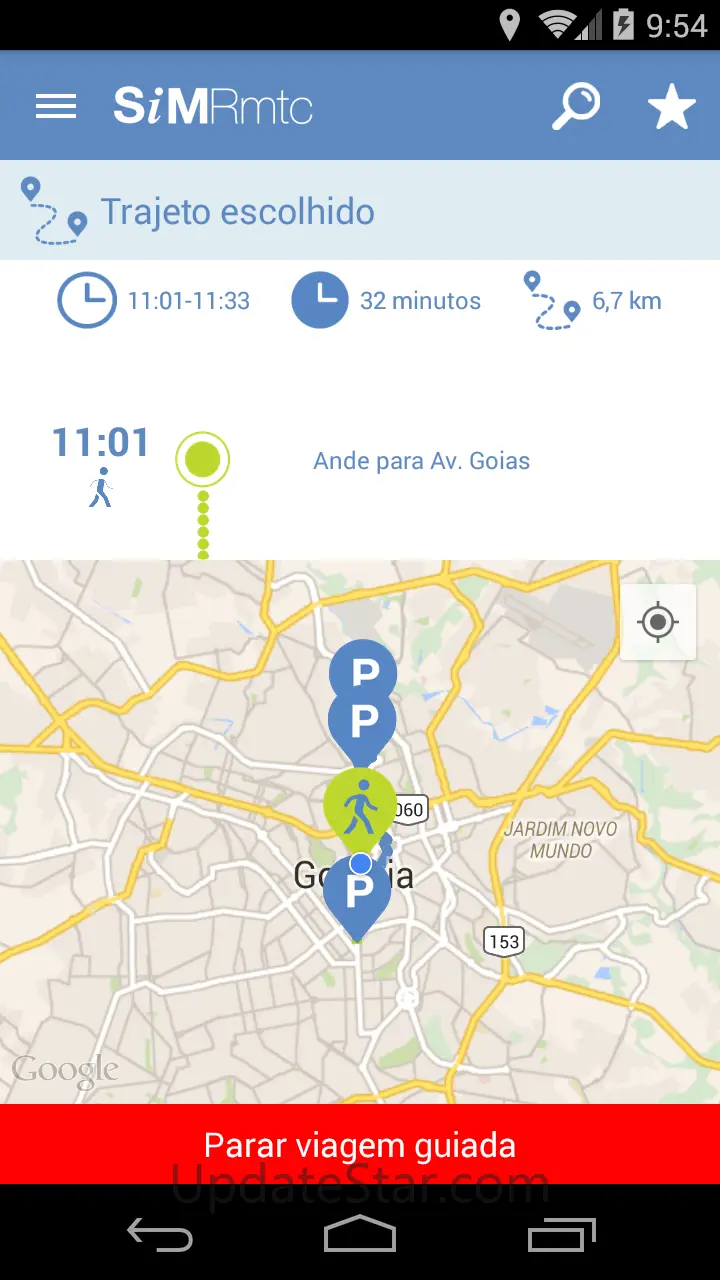Stop guided trip with Parar viagem guiada
This screenshot has width=720, height=1280.
360,1144
